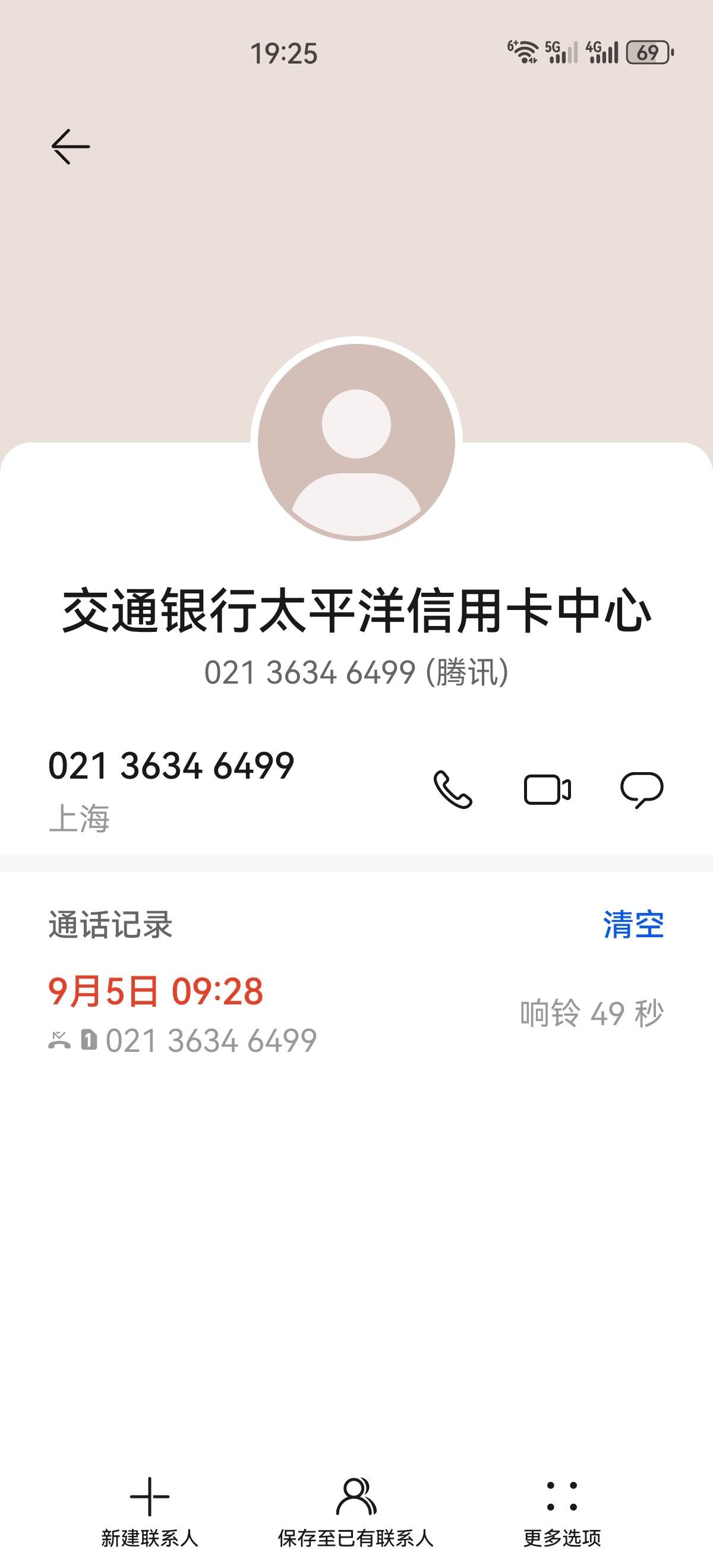Start a video call with the contact

point(548,788)
